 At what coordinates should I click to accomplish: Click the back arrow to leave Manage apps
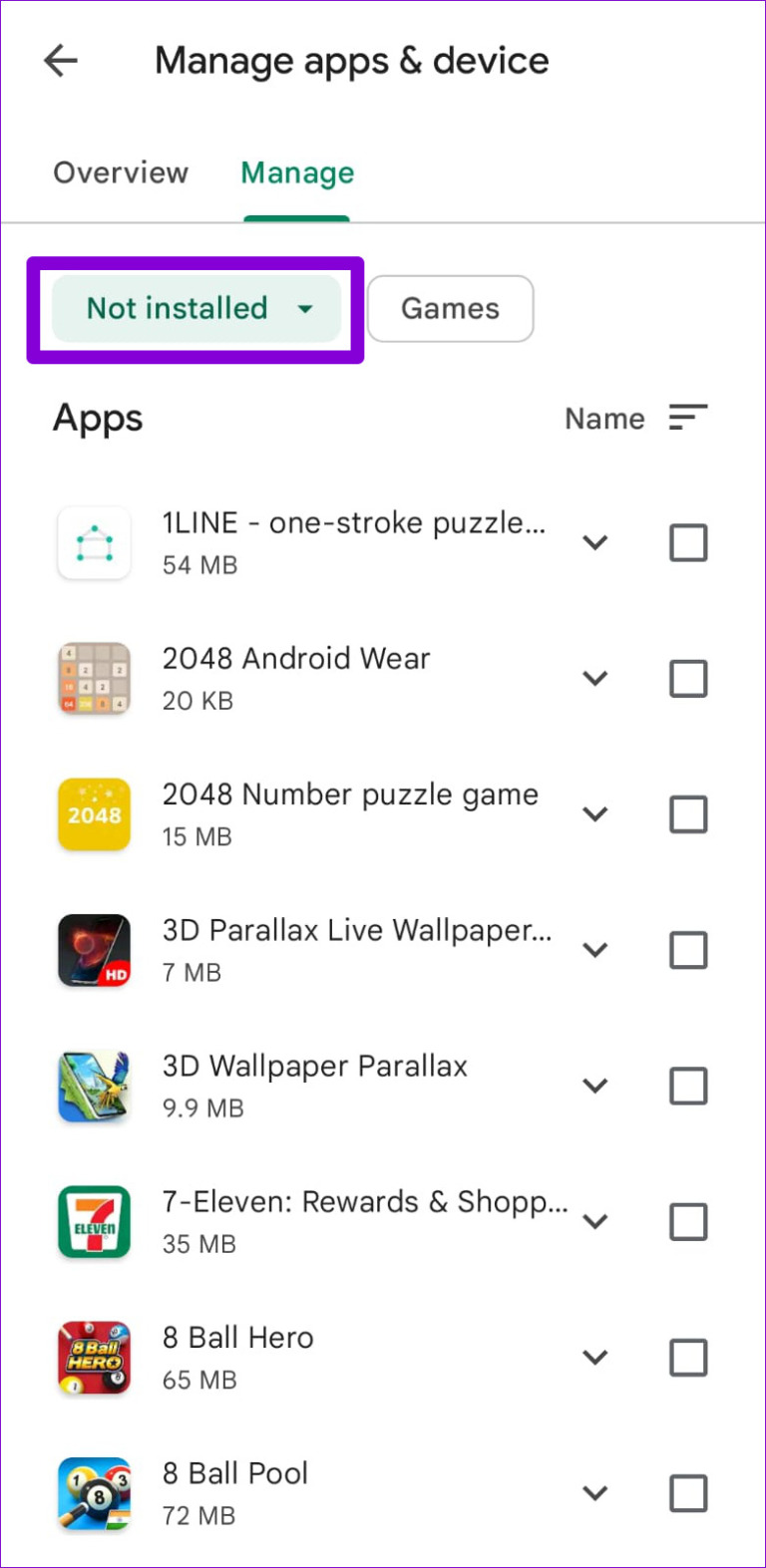coord(60,60)
